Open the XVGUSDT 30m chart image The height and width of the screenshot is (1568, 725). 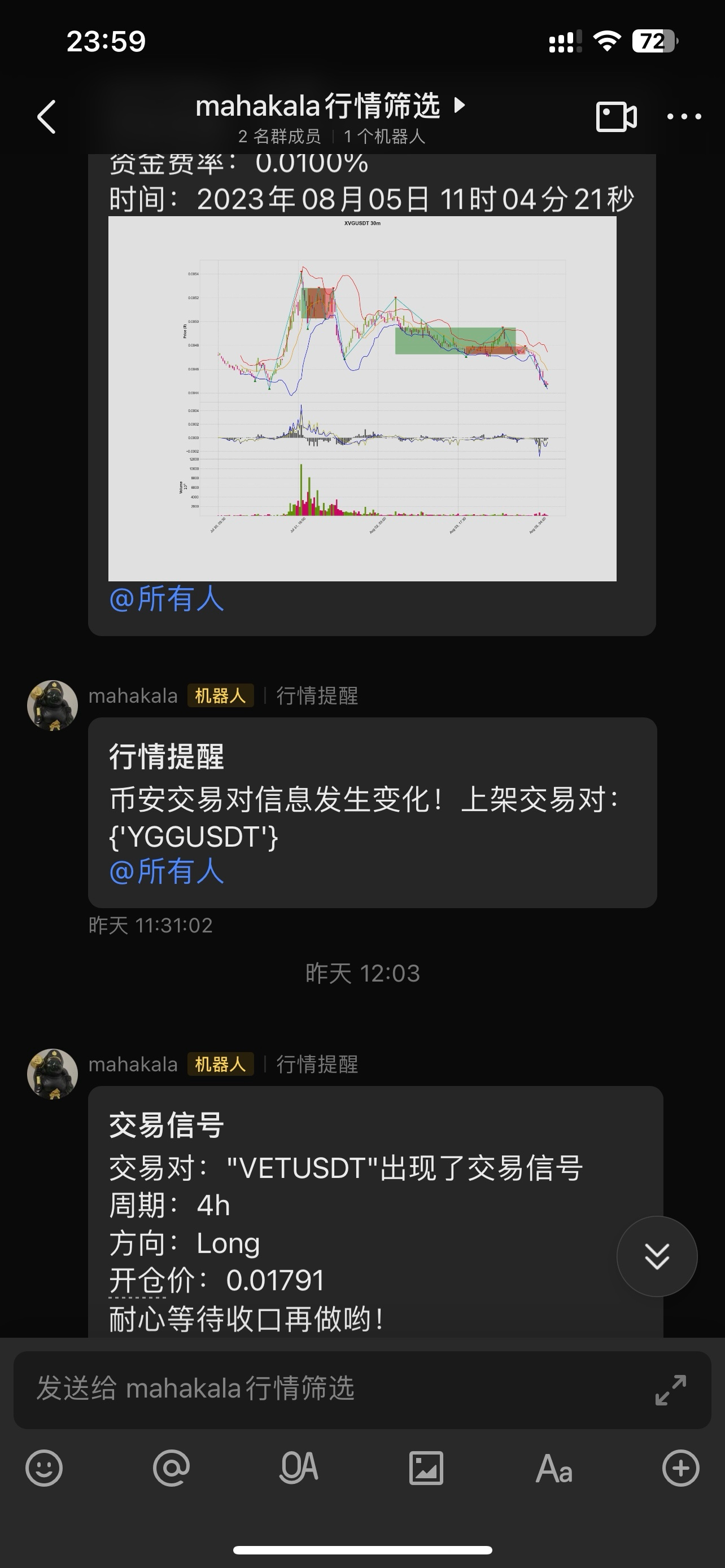[x=362, y=398]
